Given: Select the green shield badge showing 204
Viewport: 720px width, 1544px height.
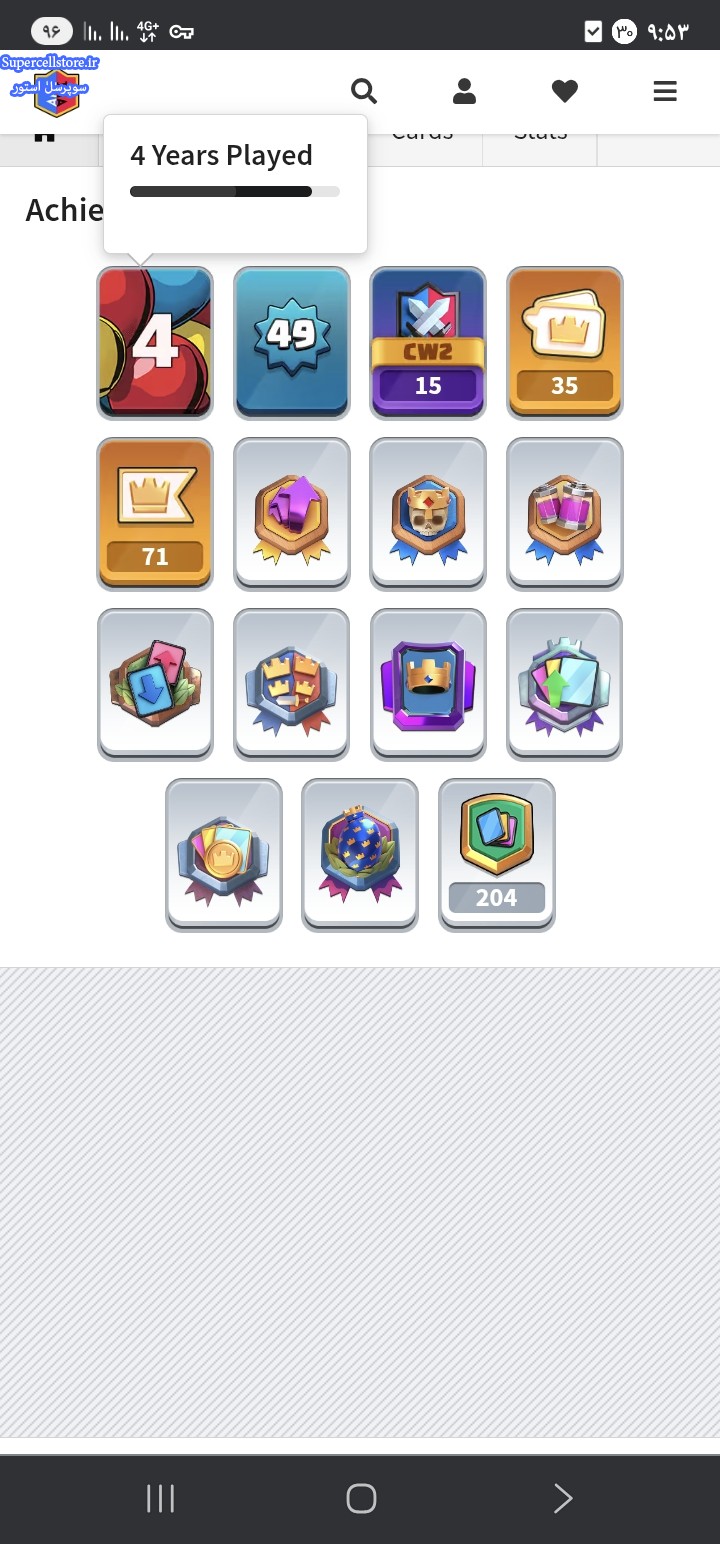Looking at the screenshot, I should coord(496,855).
